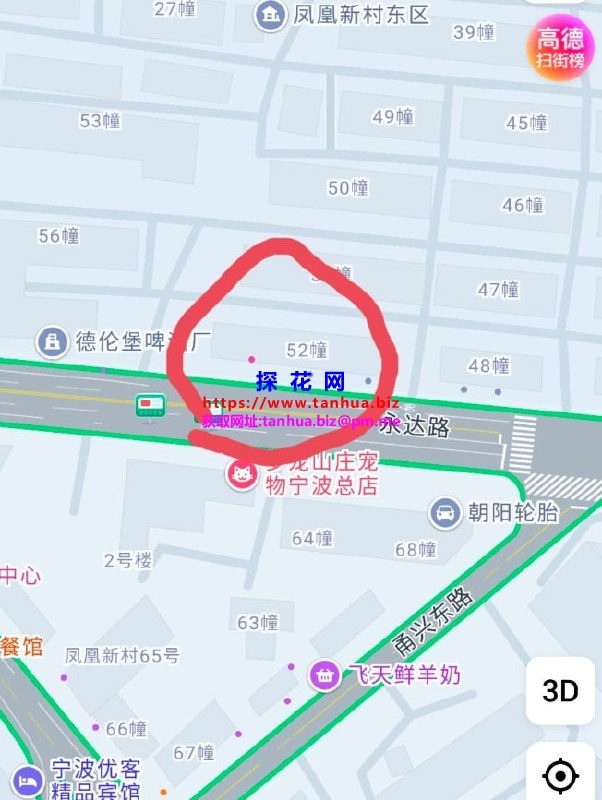The height and width of the screenshot is (800, 602).
Task: Center the map on my location
Action: [560, 775]
